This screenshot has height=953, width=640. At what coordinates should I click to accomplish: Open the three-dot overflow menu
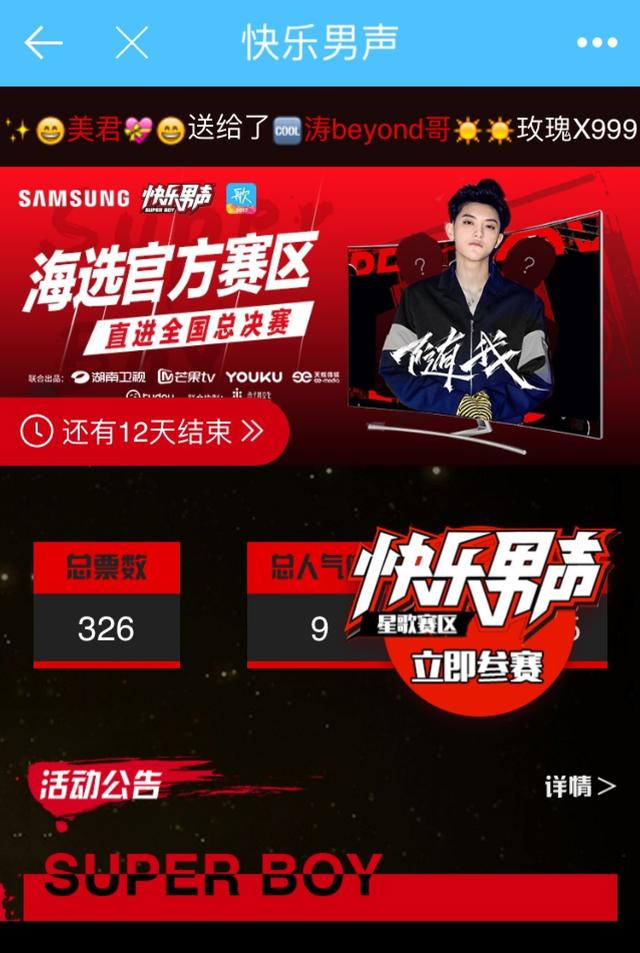point(597,43)
